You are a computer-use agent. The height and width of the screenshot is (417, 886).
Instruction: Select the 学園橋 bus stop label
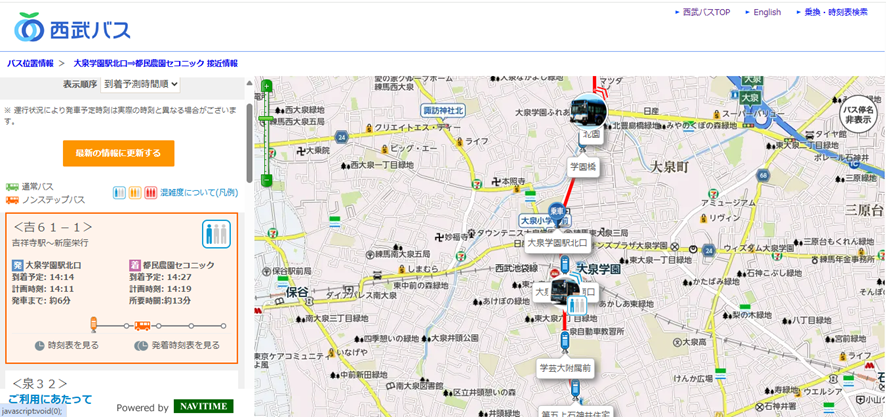pos(582,166)
